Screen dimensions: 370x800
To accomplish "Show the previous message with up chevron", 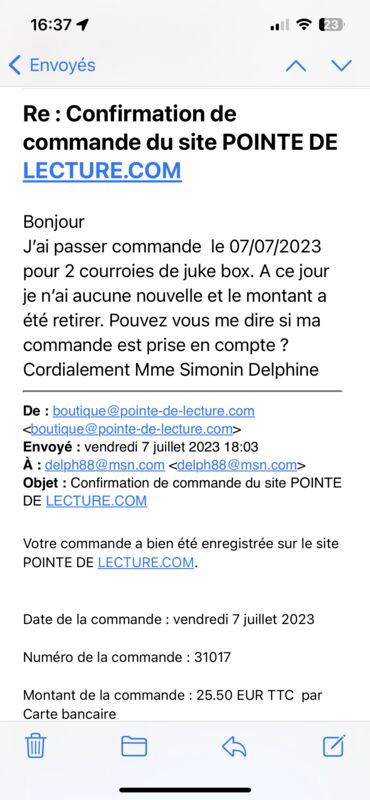I will (x=296, y=66).
